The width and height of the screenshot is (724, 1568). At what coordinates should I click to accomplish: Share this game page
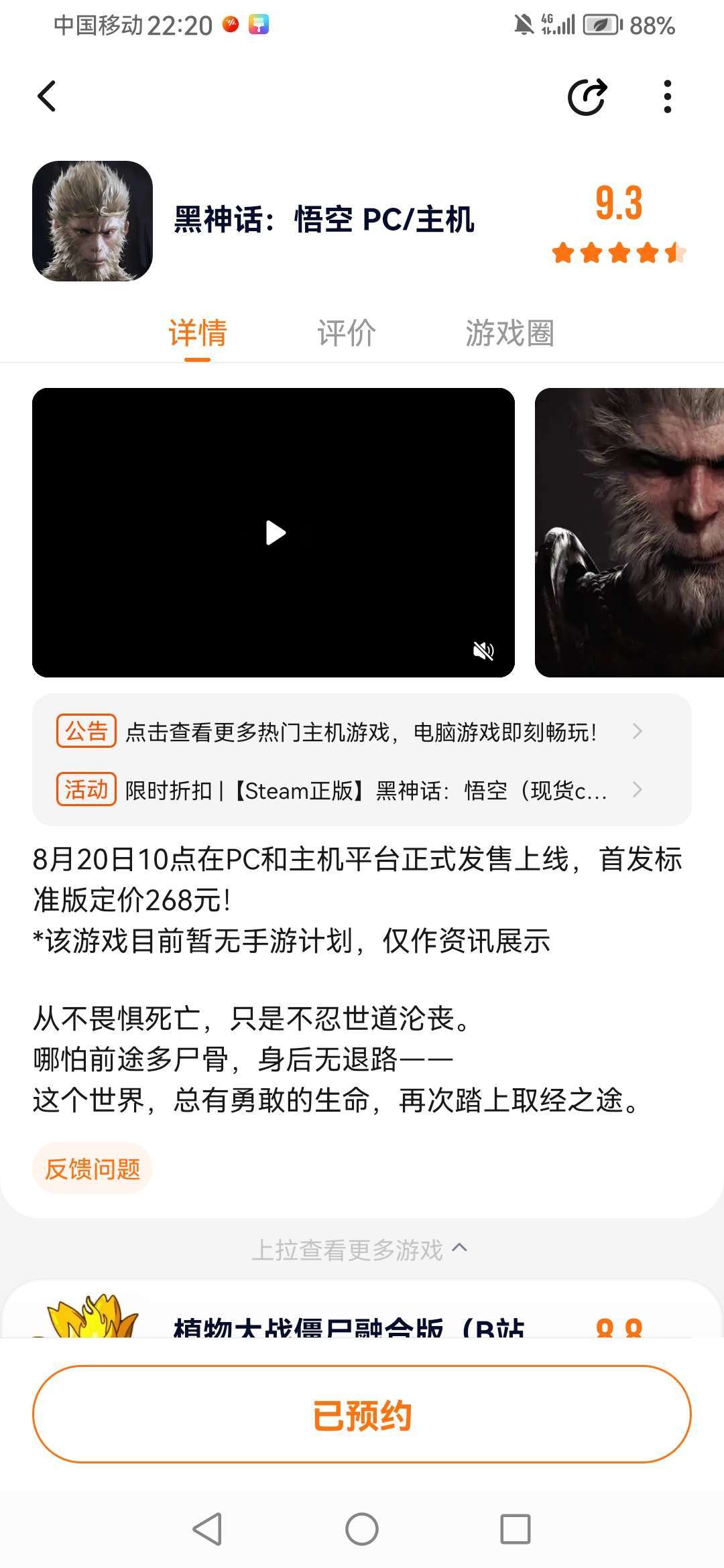(587, 96)
